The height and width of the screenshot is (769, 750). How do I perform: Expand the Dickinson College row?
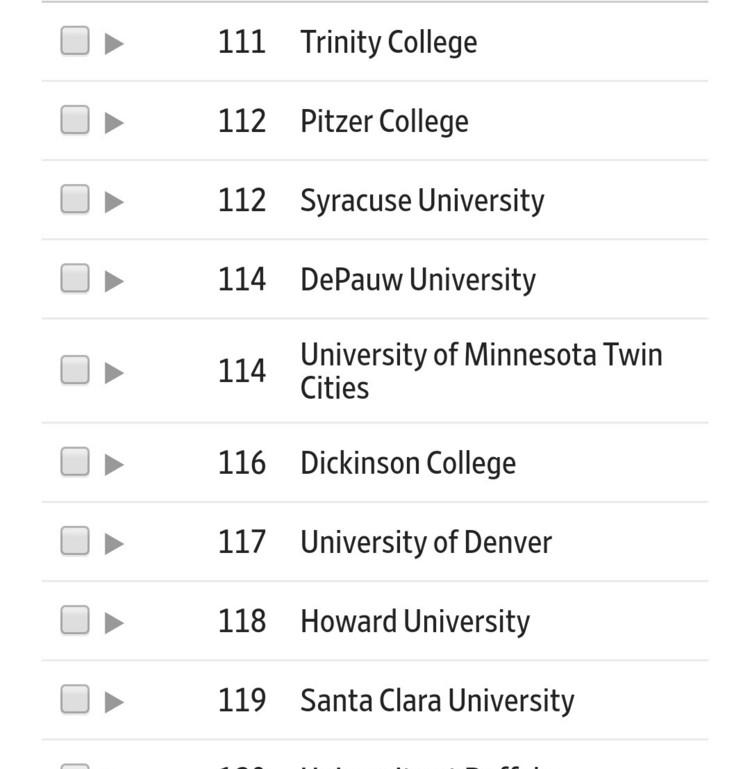114,463
